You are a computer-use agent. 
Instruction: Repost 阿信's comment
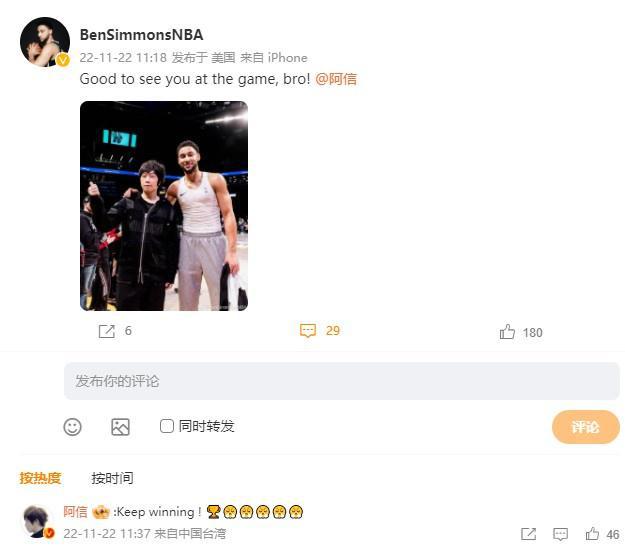[x=528, y=534]
